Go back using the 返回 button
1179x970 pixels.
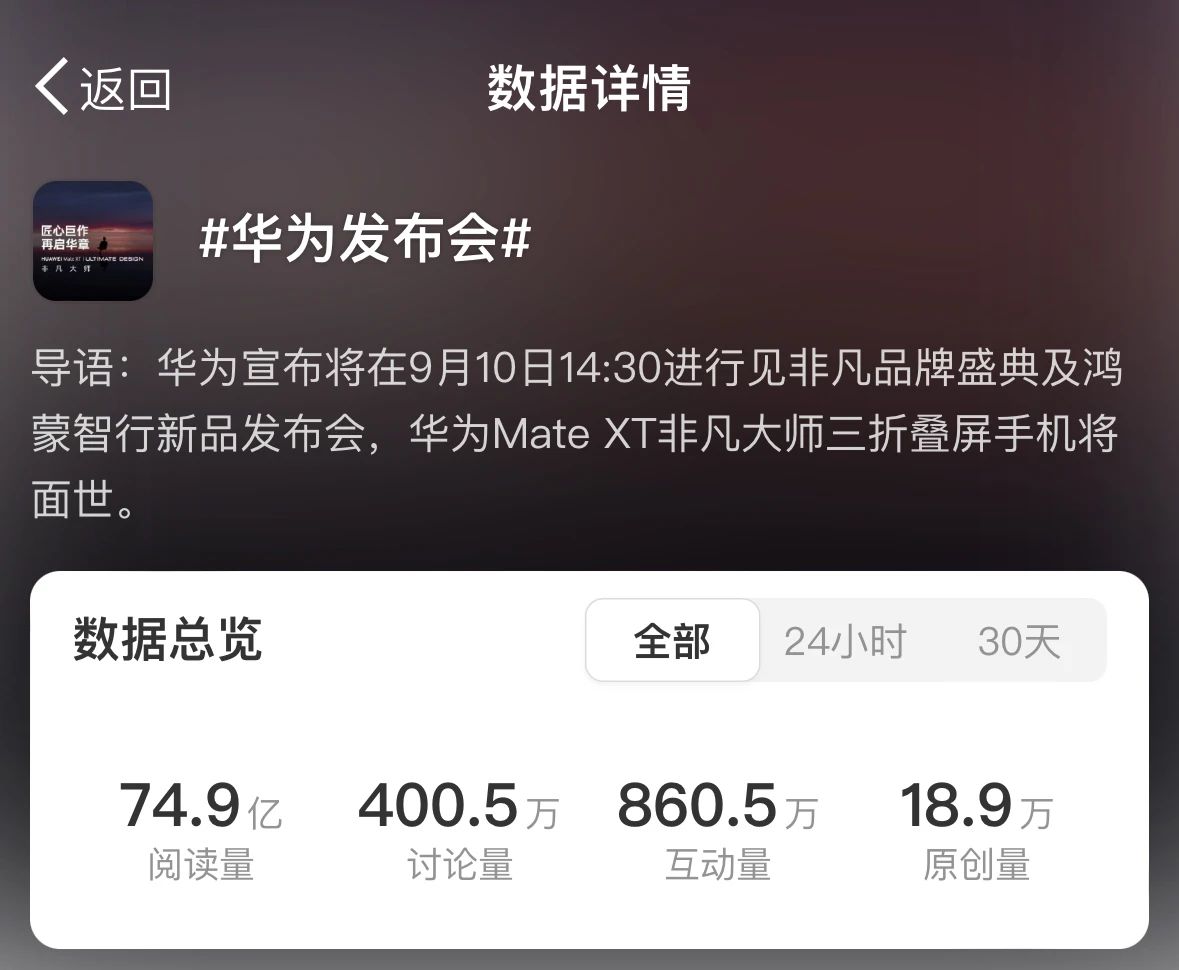coord(102,88)
